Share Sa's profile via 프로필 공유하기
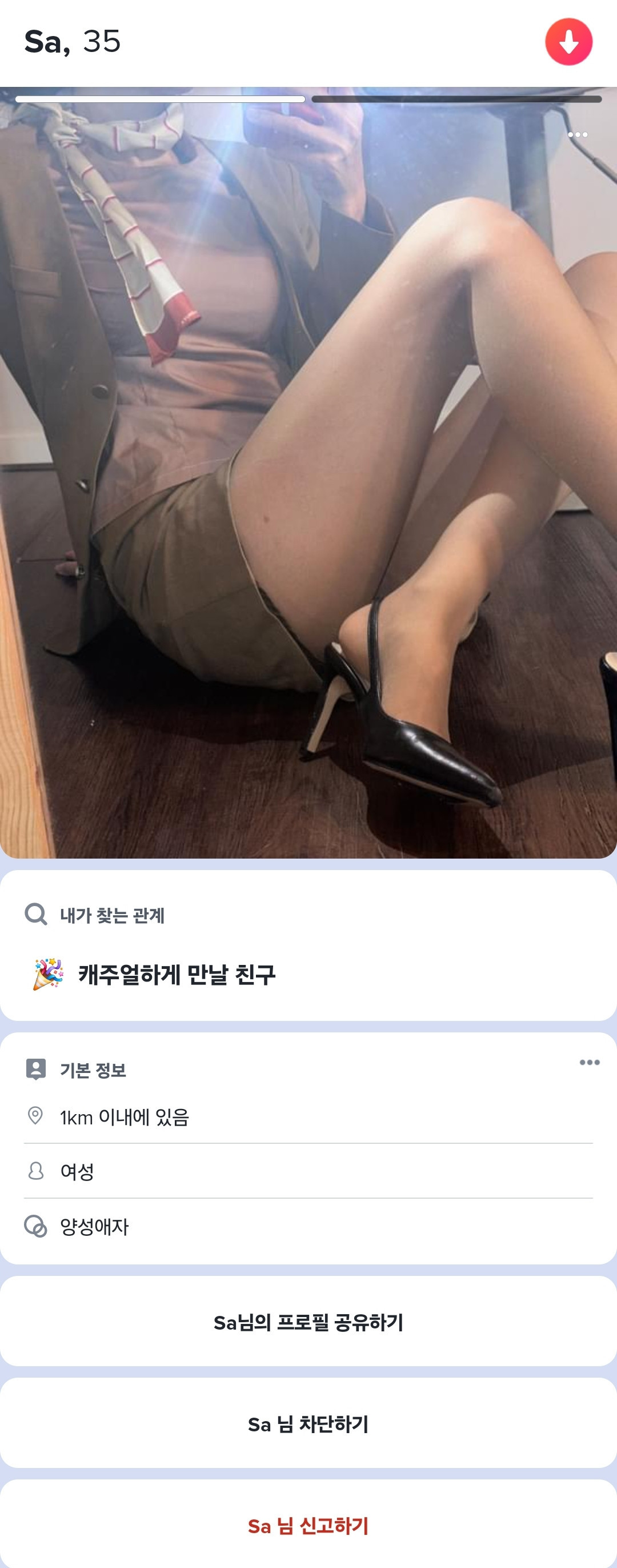The height and width of the screenshot is (1568, 617). [x=308, y=1322]
